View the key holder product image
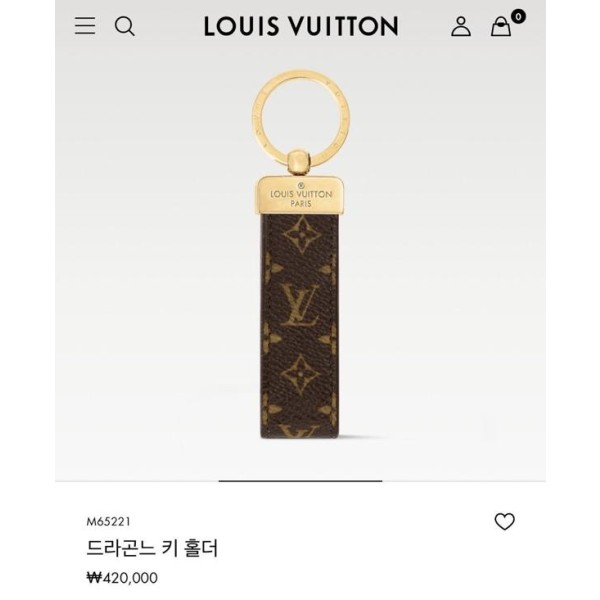 299,260
